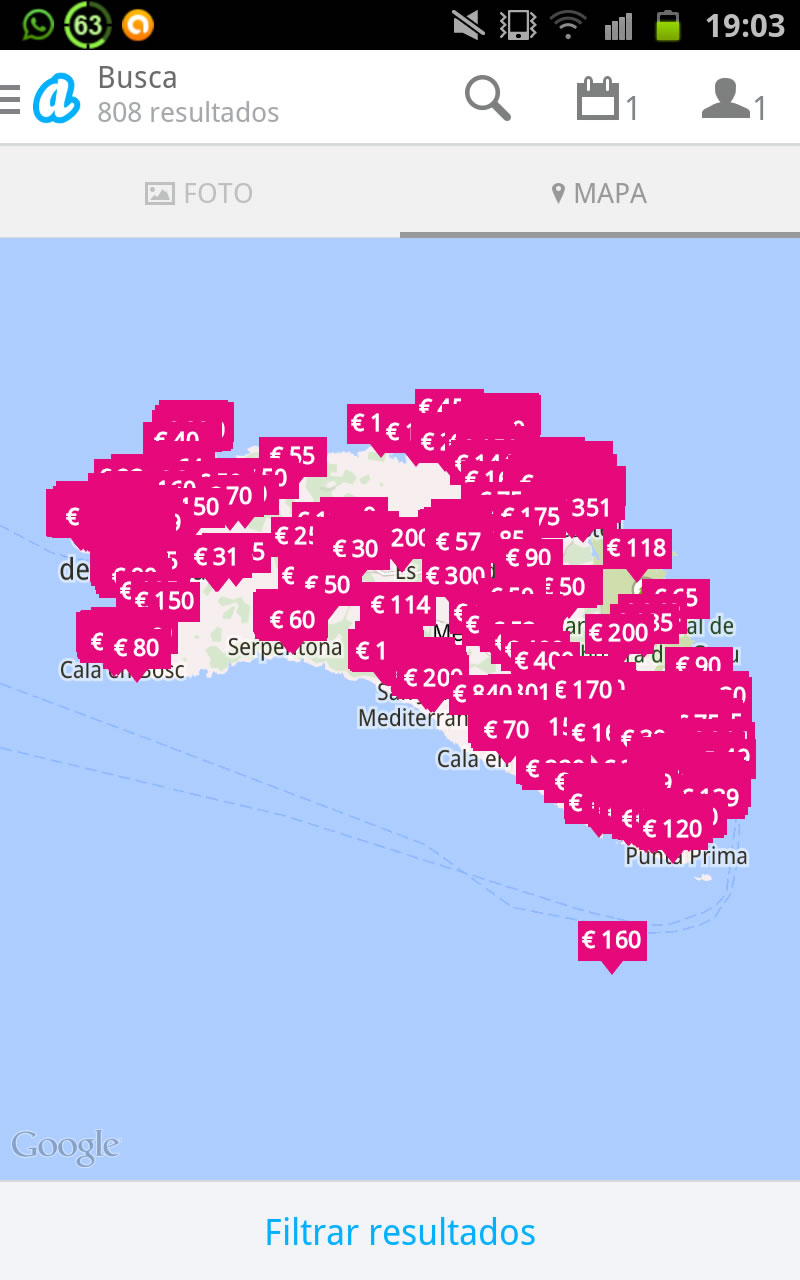The width and height of the screenshot is (800, 1280).
Task: Select the € 351 map marker
Action: [x=590, y=508]
